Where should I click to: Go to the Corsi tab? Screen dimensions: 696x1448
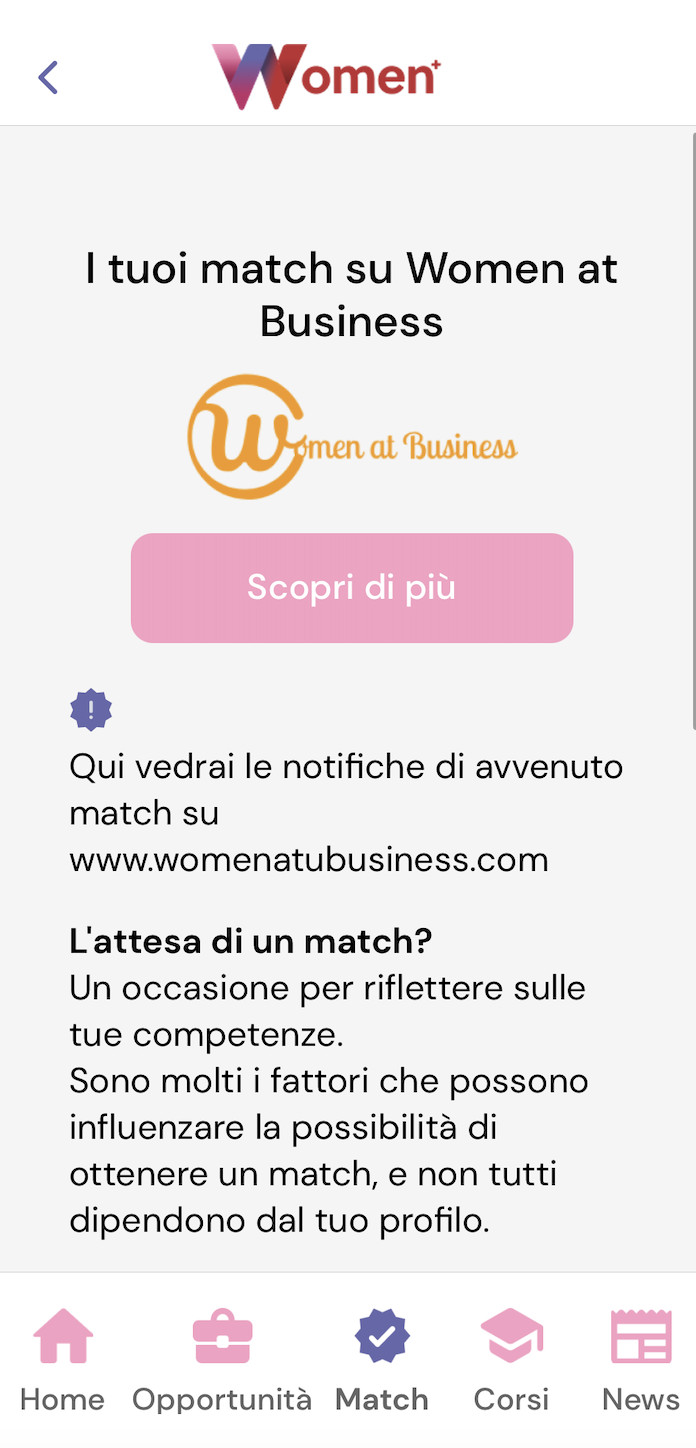[x=511, y=1360]
